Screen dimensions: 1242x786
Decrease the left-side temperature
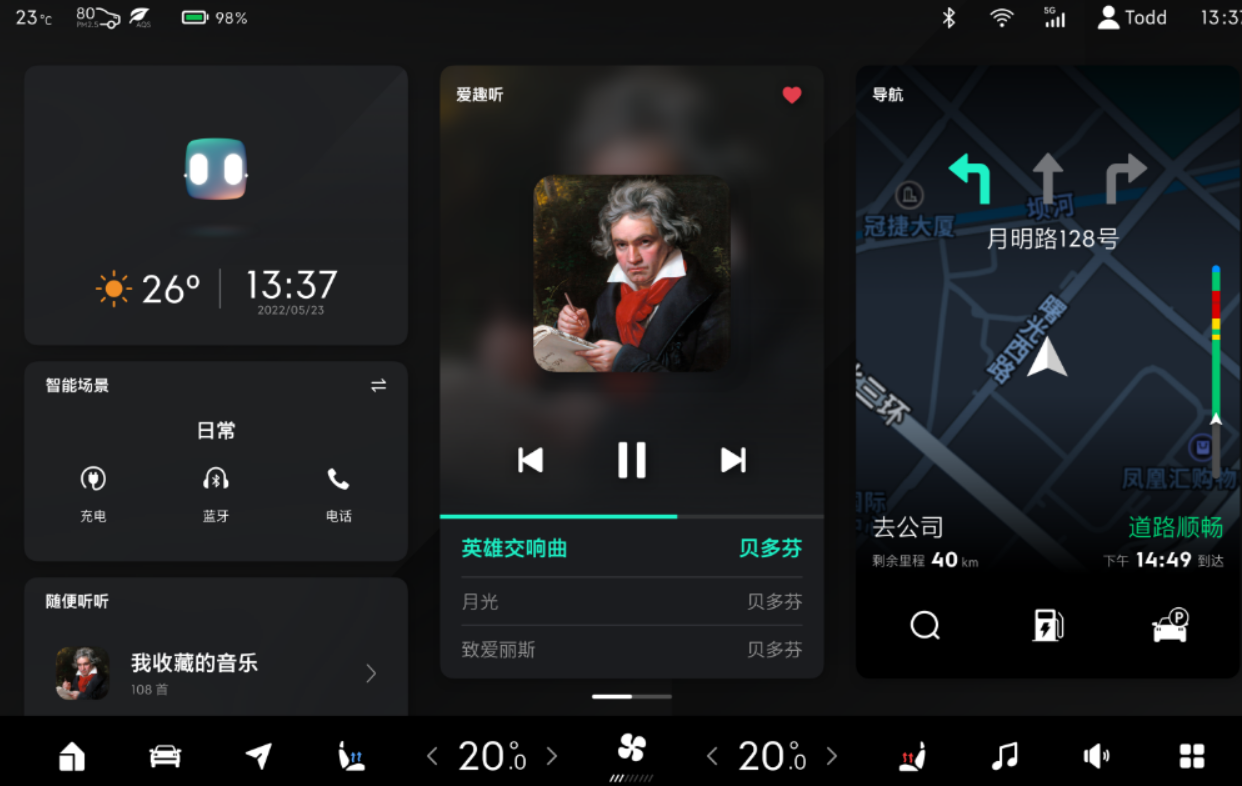tap(432, 756)
